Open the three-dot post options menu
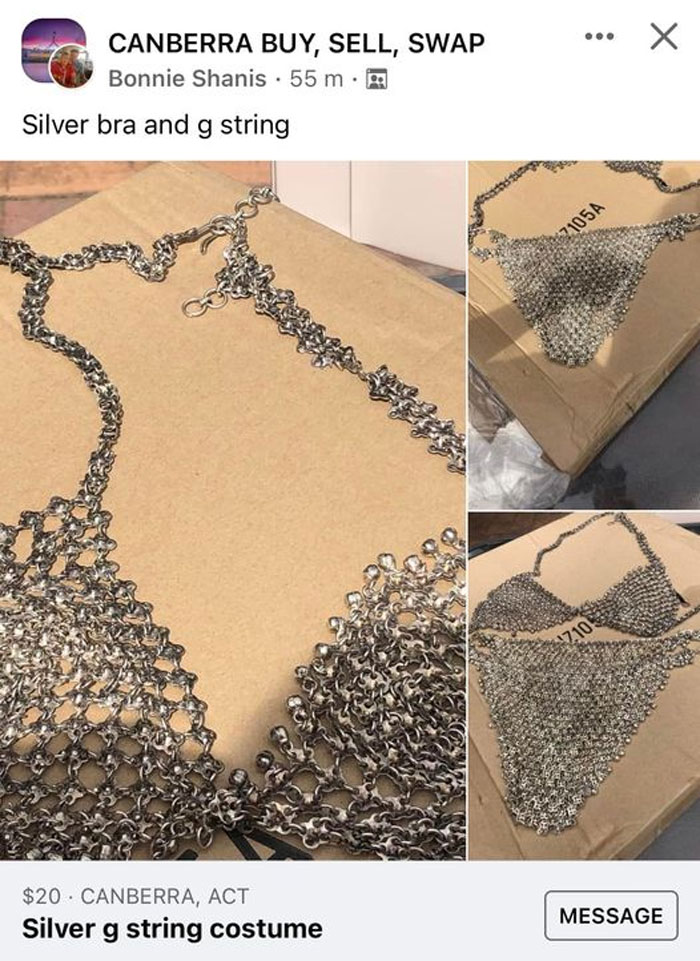This screenshot has height=961, width=700. [x=598, y=38]
